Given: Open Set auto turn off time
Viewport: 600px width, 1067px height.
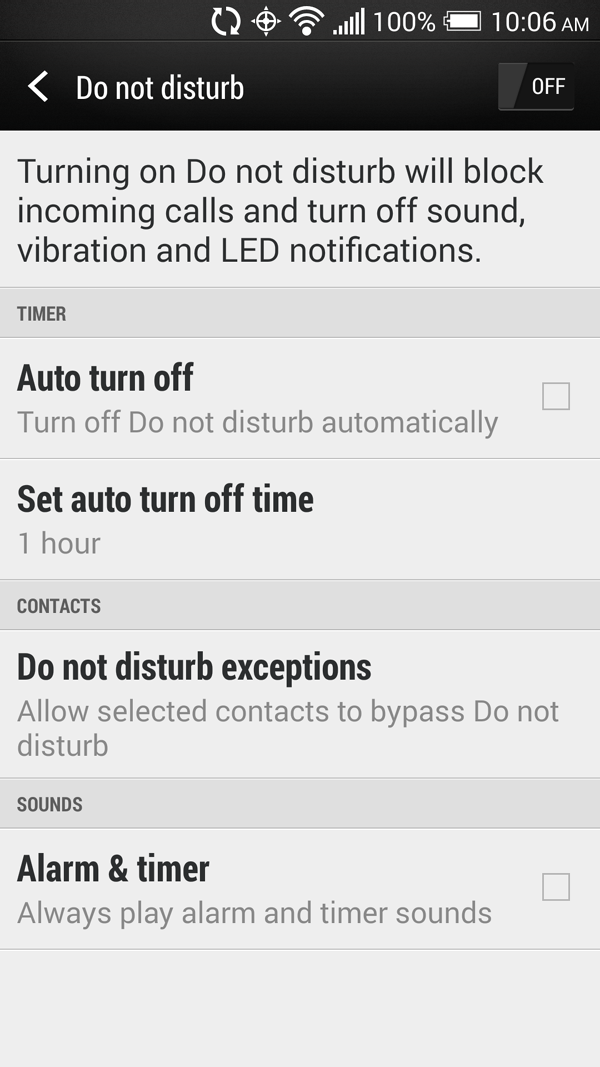Looking at the screenshot, I should click(x=300, y=520).
